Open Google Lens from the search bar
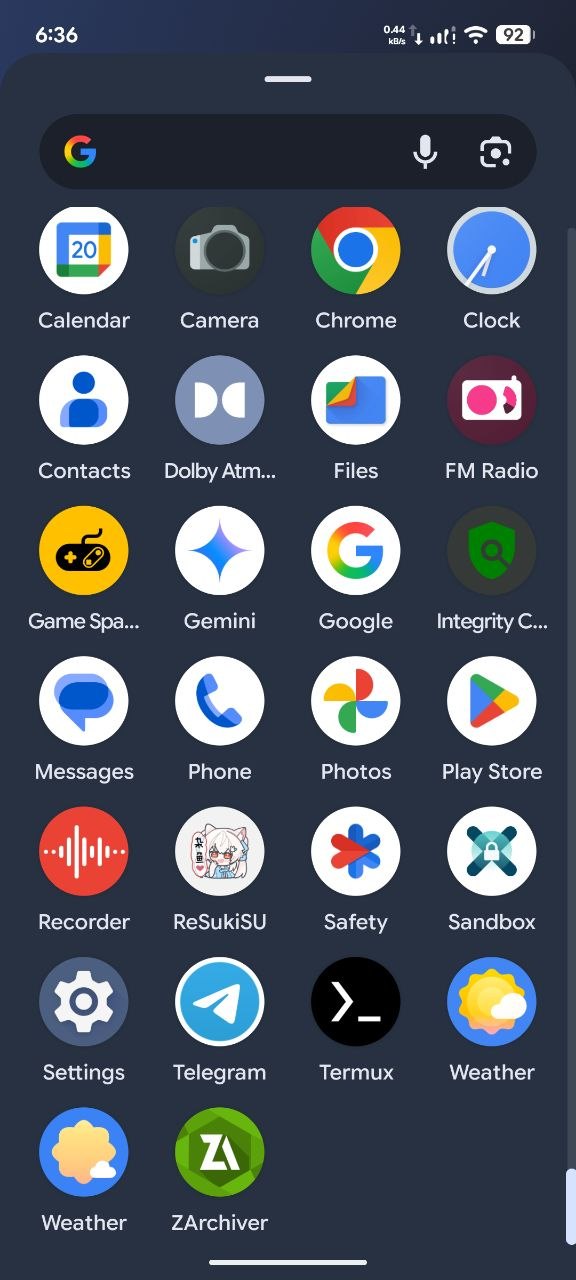The width and height of the screenshot is (576, 1280). (495, 152)
